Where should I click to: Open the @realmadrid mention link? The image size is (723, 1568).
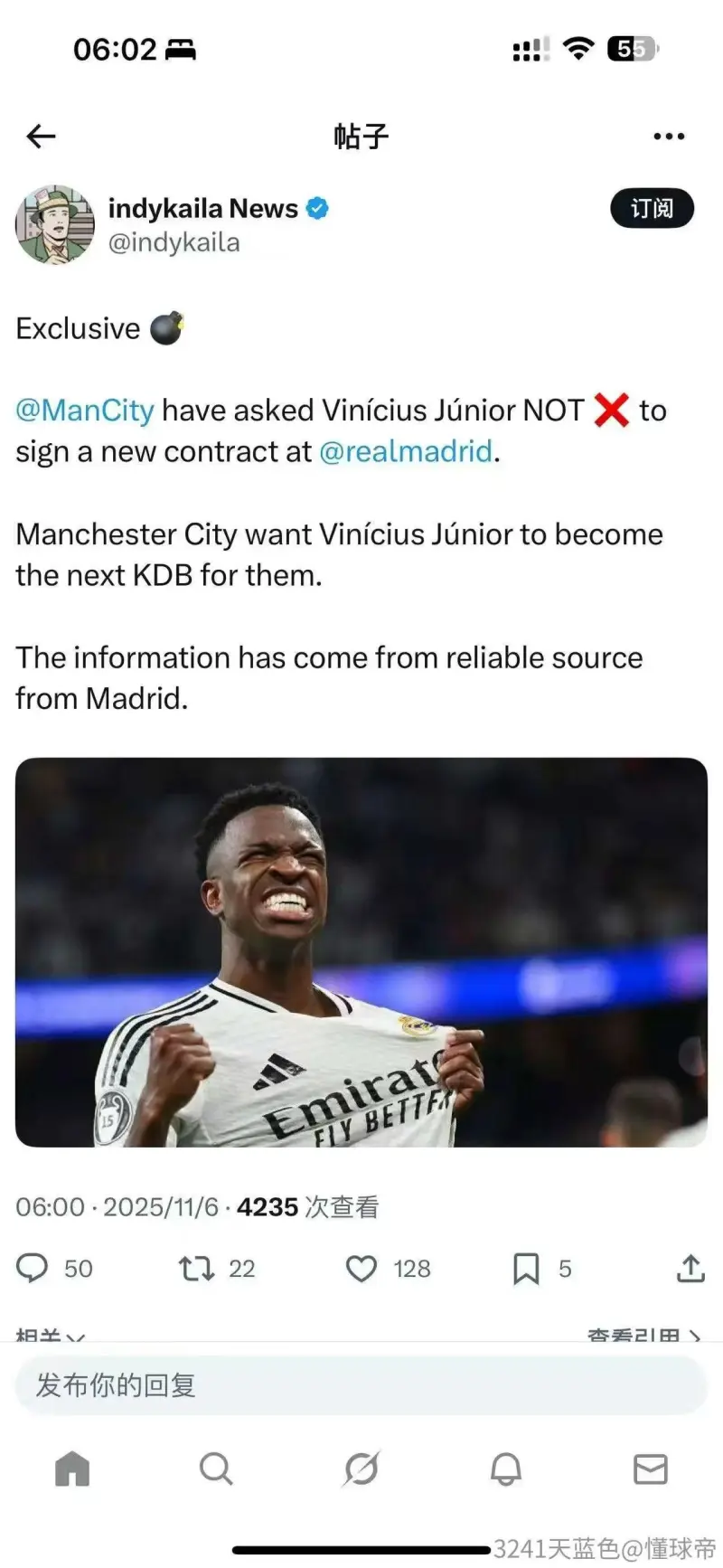coord(406,451)
